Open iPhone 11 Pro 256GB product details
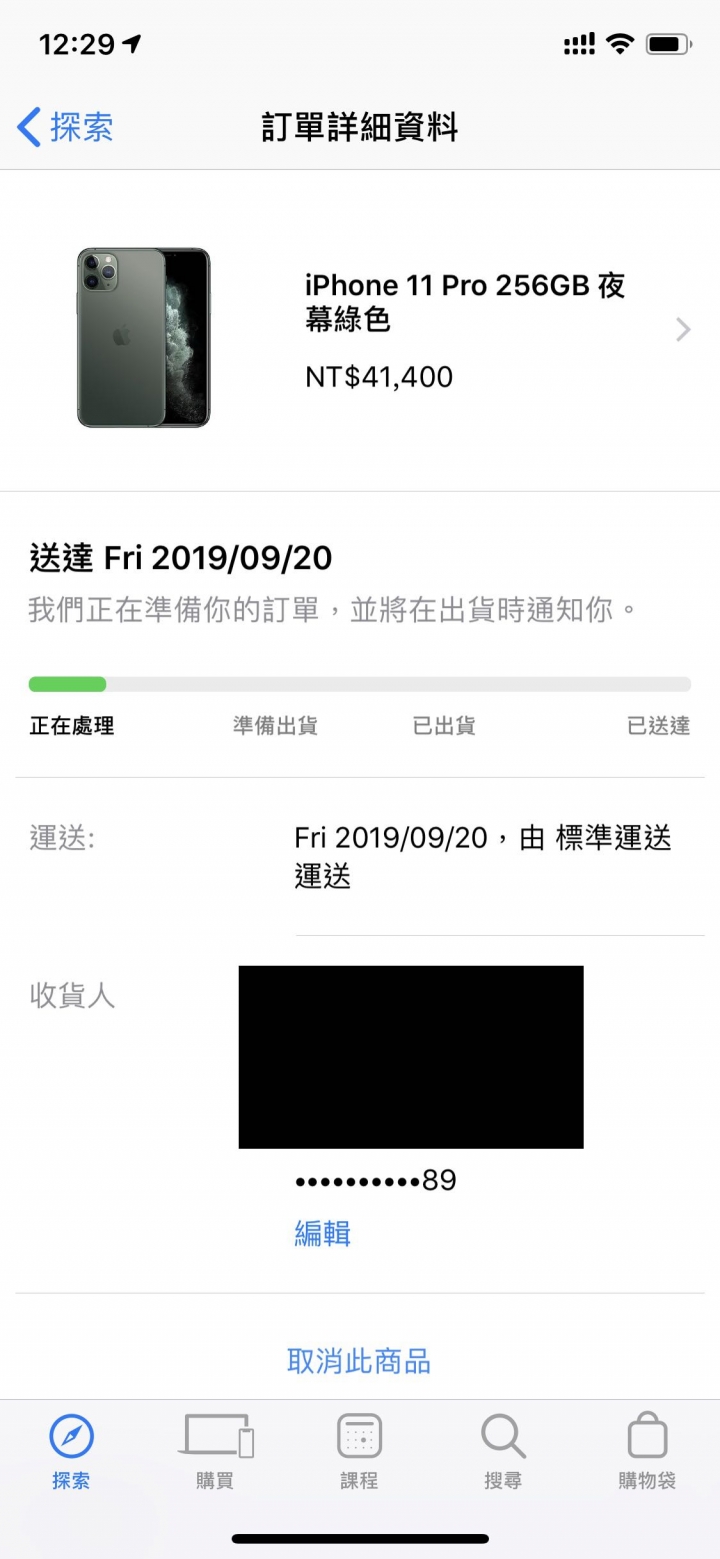Viewport: 720px width, 1559px height. (x=465, y=330)
